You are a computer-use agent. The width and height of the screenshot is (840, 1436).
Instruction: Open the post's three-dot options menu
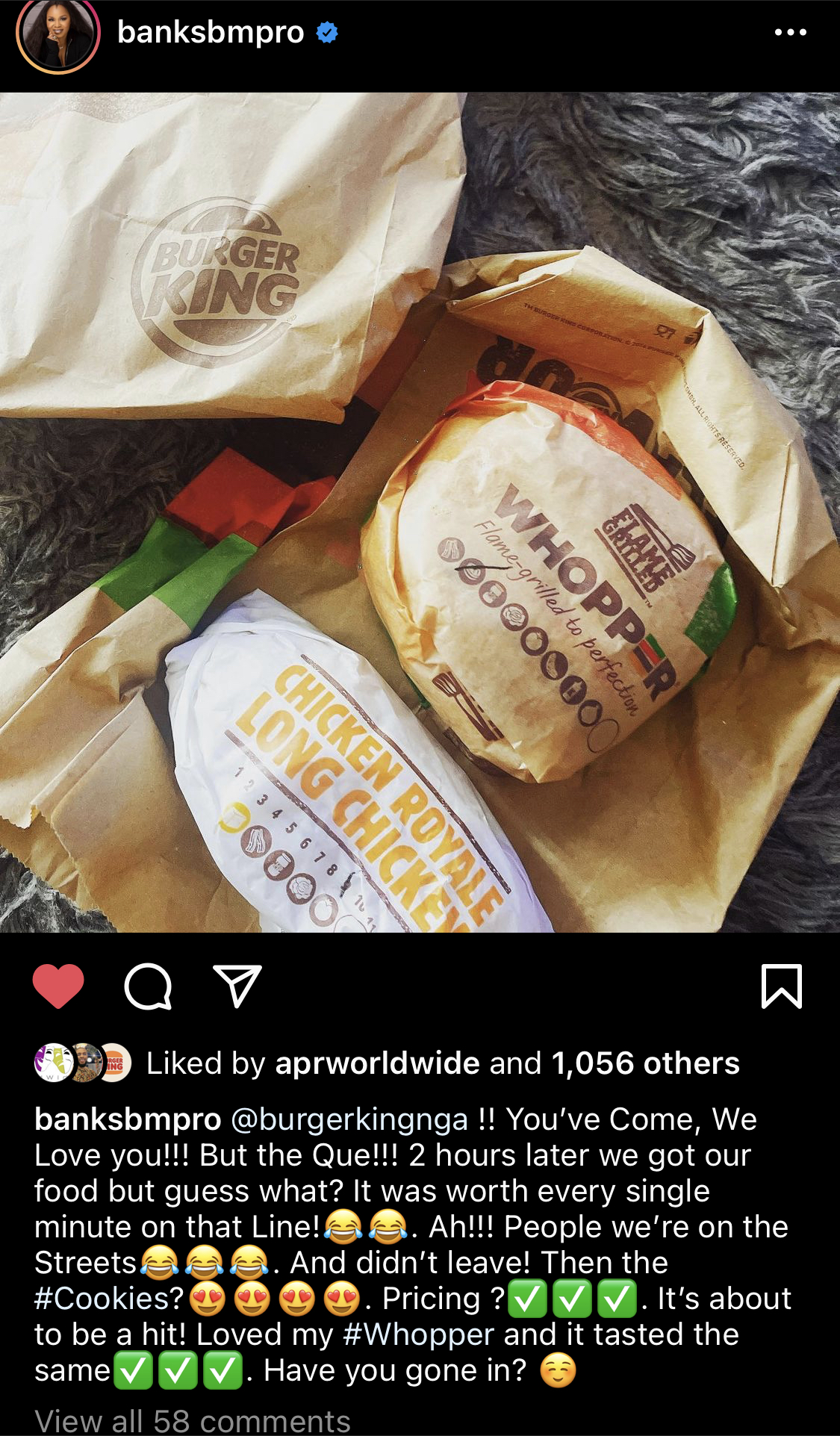click(x=790, y=33)
